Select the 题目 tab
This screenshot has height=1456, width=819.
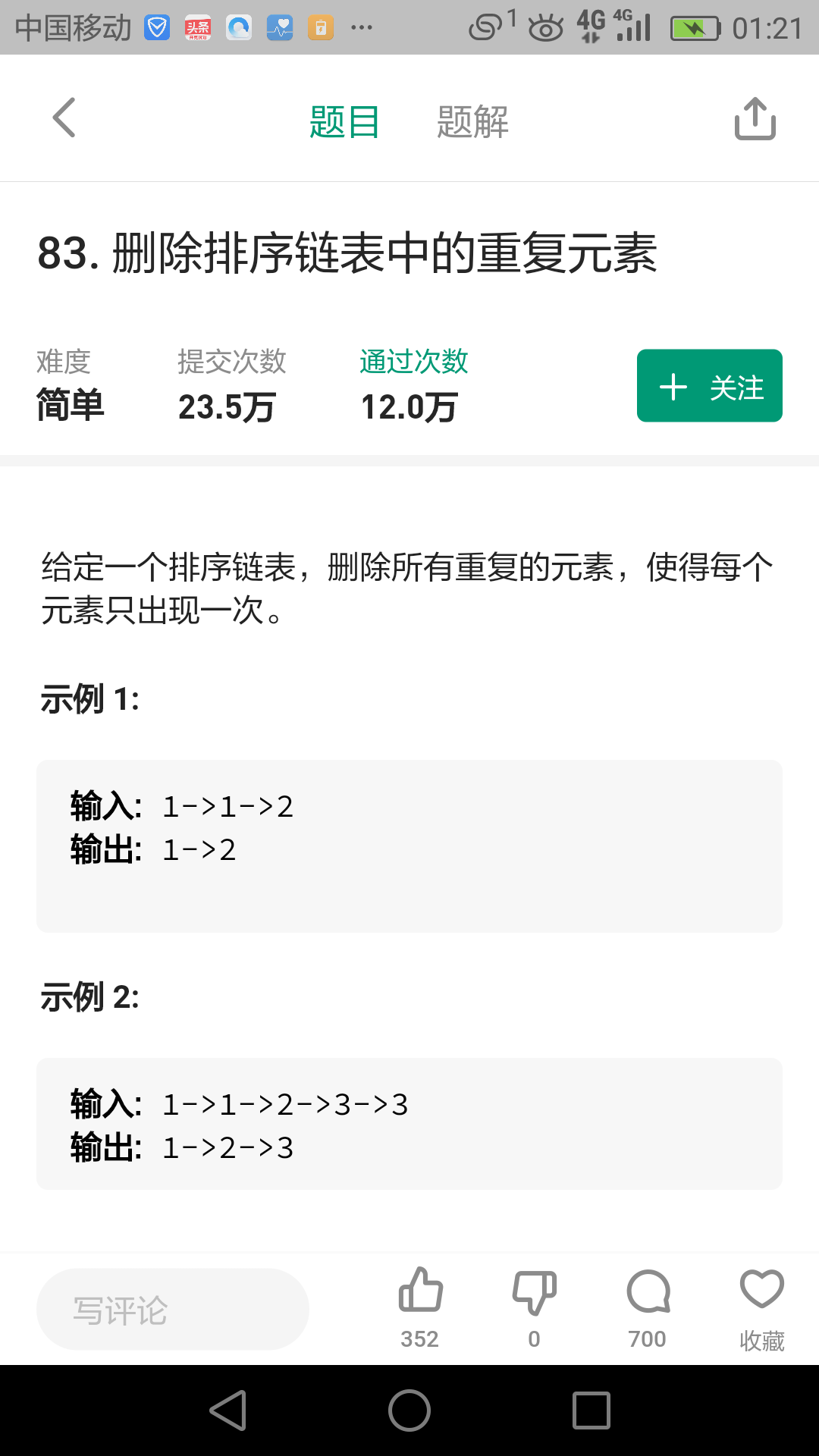tap(344, 120)
